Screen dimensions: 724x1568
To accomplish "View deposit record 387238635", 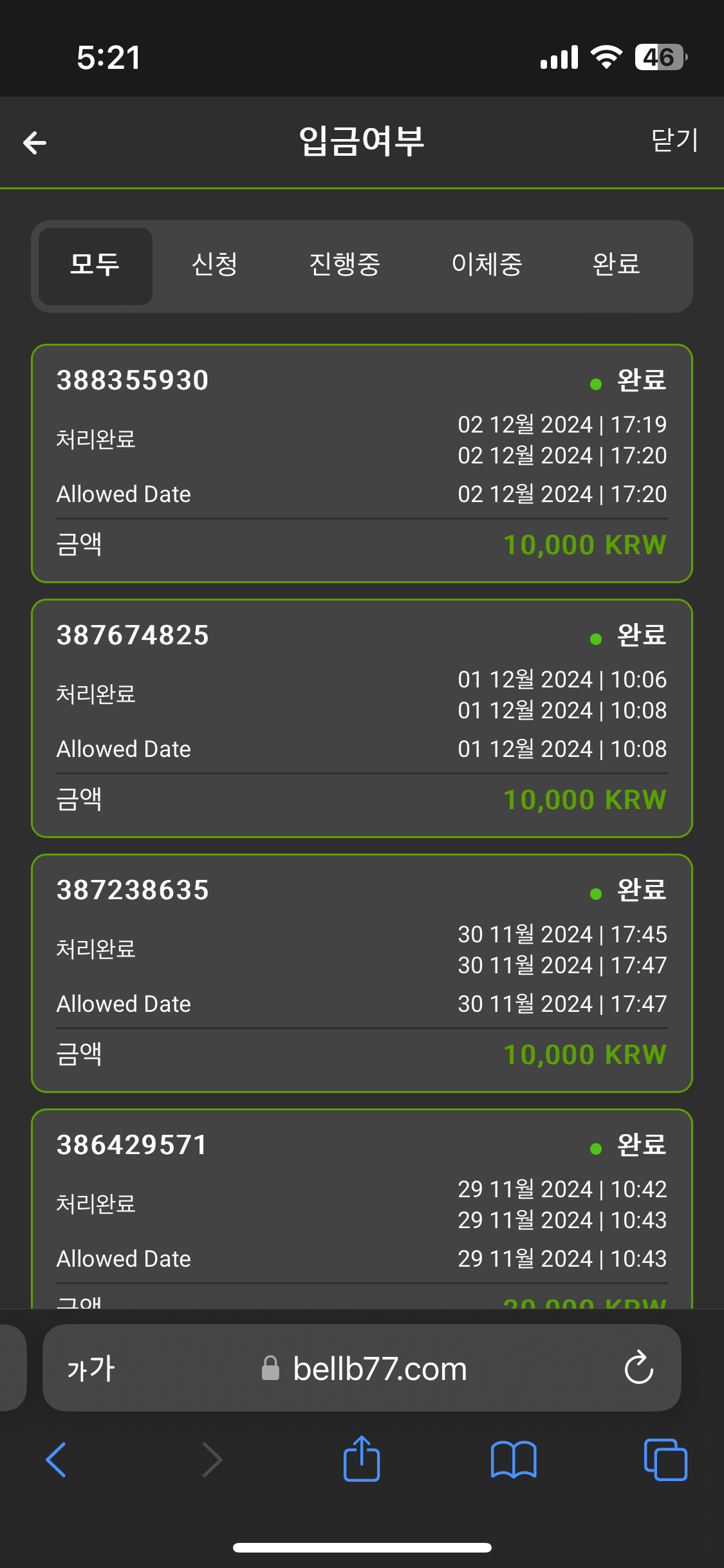I will pos(362,973).
